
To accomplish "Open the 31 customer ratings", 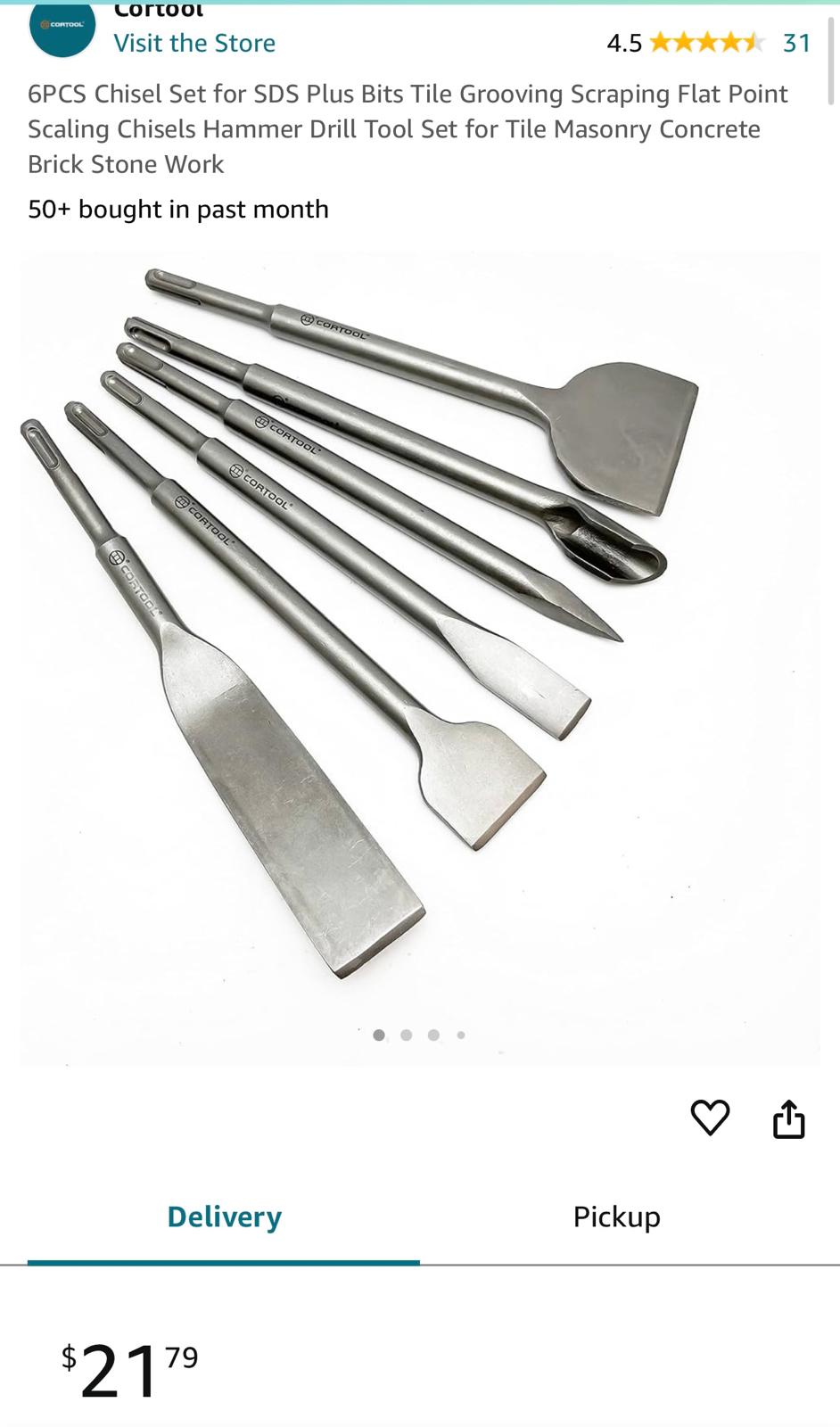I will point(795,43).
